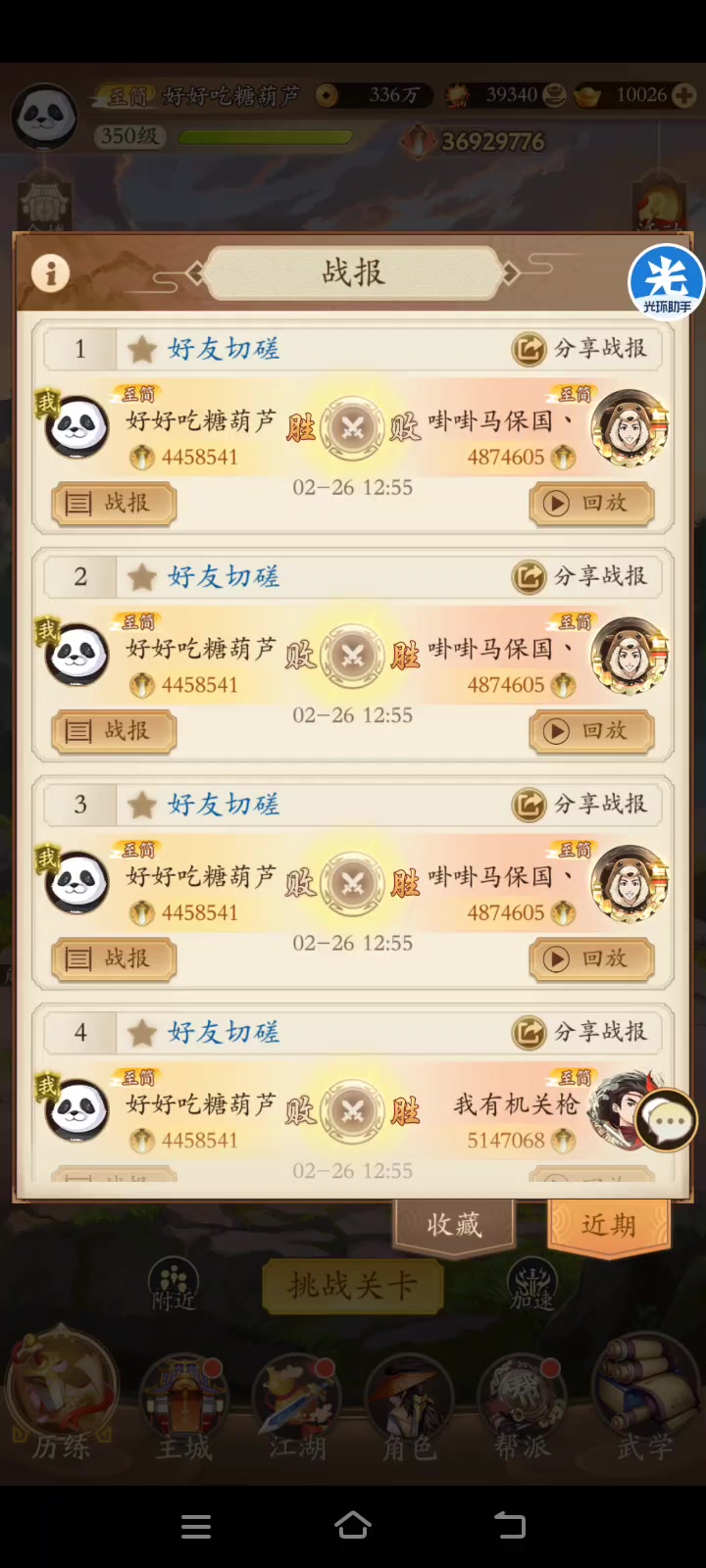Image resolution: width=706 pixels, height=1568 pixels.
Task: Share battle report number 1
Action: pos(580,348)
